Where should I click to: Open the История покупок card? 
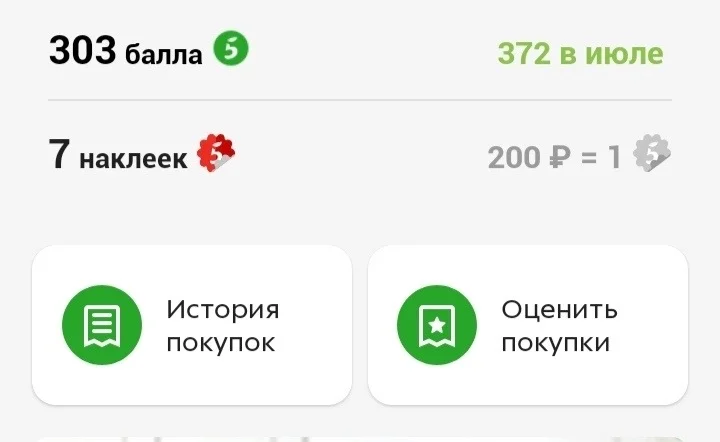(192, 326)
